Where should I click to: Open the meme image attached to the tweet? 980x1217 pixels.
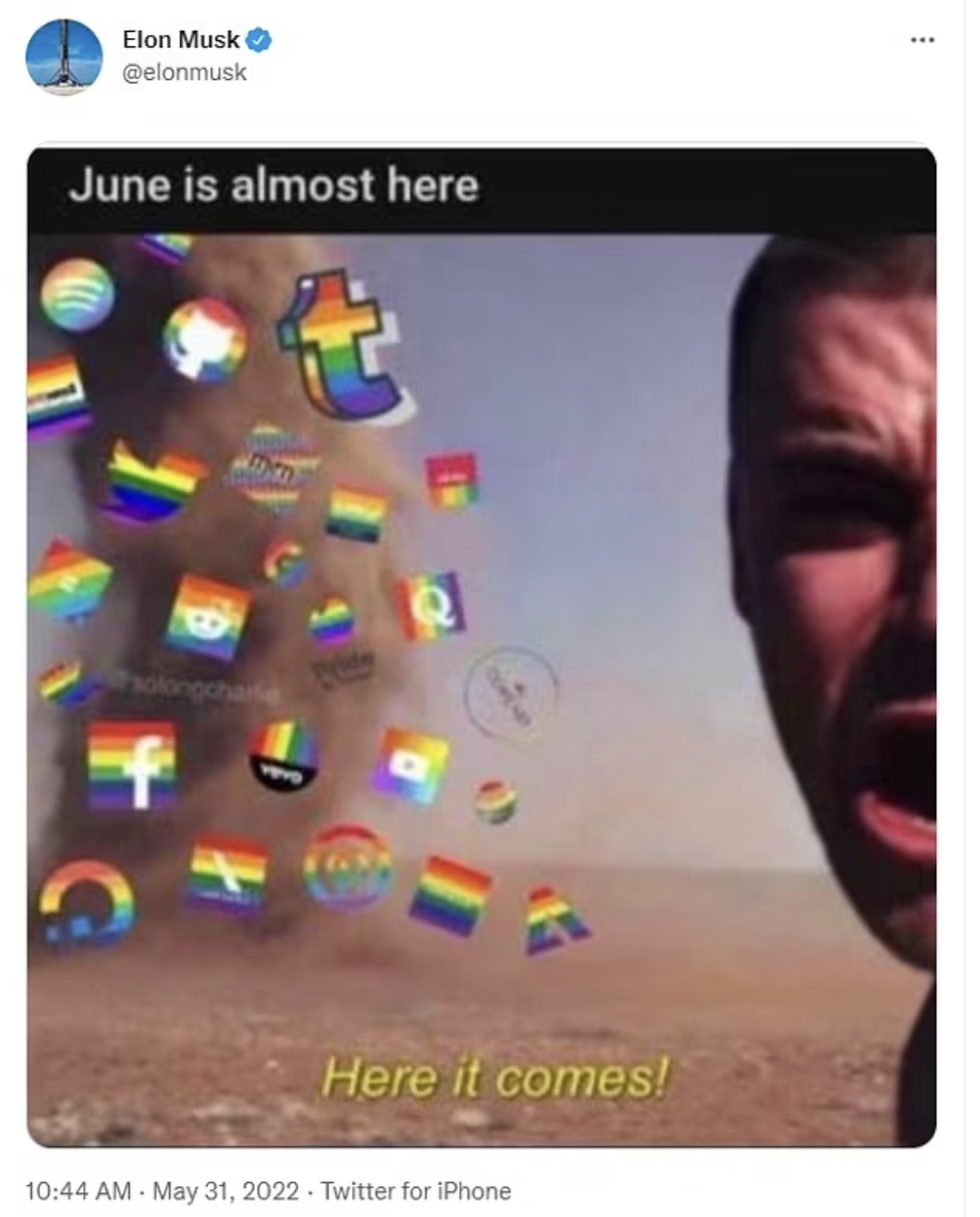(x=481, y=647)
